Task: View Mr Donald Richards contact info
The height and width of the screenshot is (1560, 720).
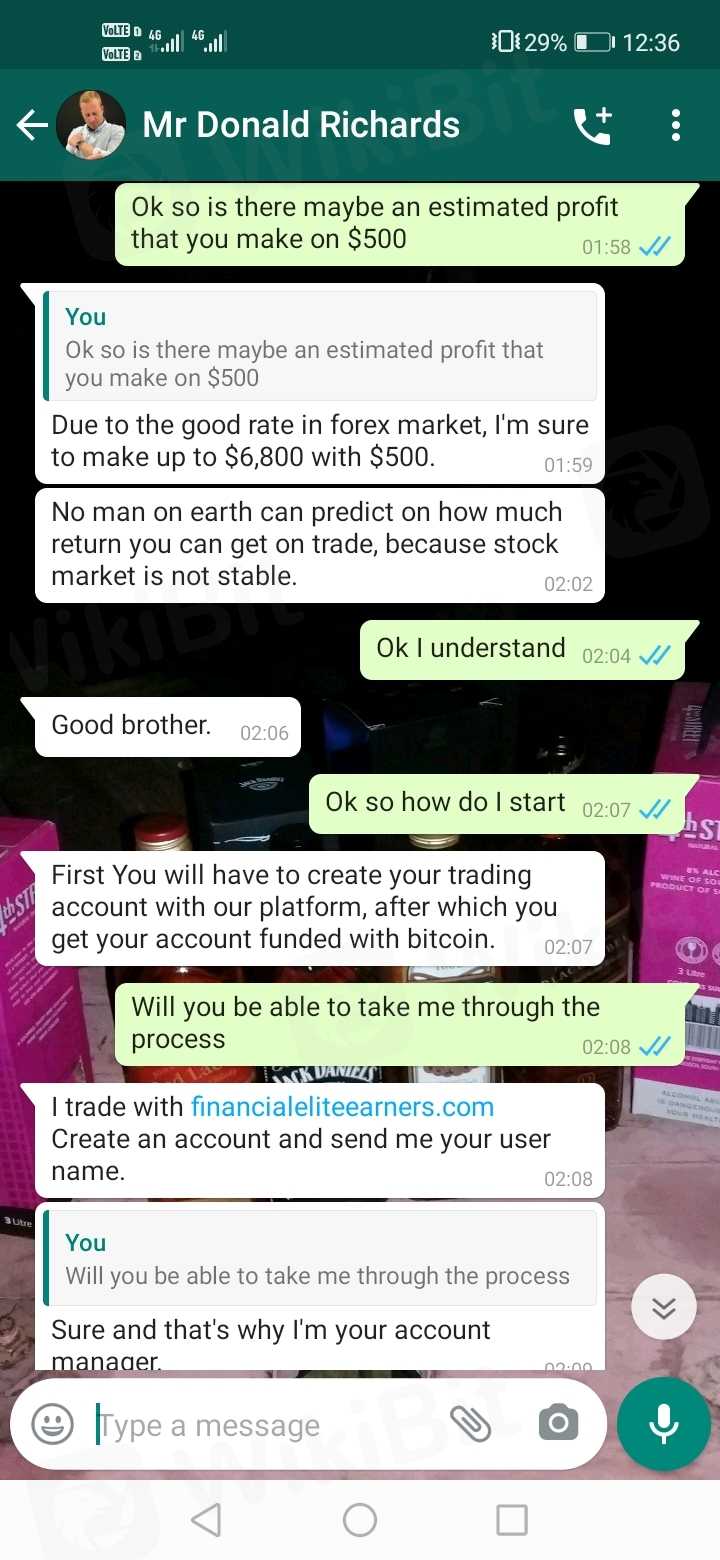Action: pyautogui.click(x=301, y=125)
